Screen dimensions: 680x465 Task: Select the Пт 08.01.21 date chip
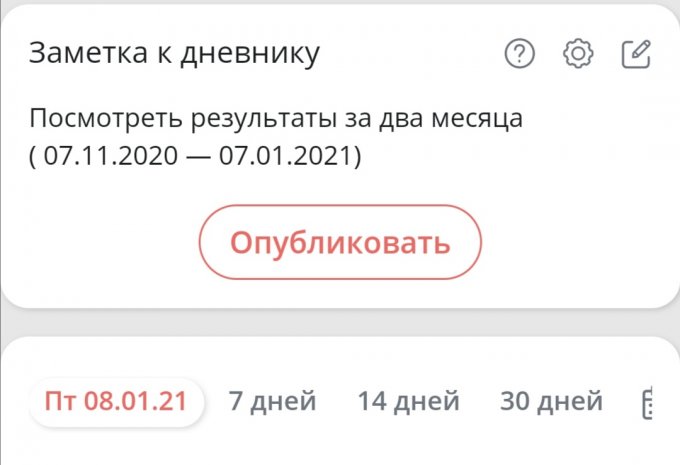pos(116,401)
